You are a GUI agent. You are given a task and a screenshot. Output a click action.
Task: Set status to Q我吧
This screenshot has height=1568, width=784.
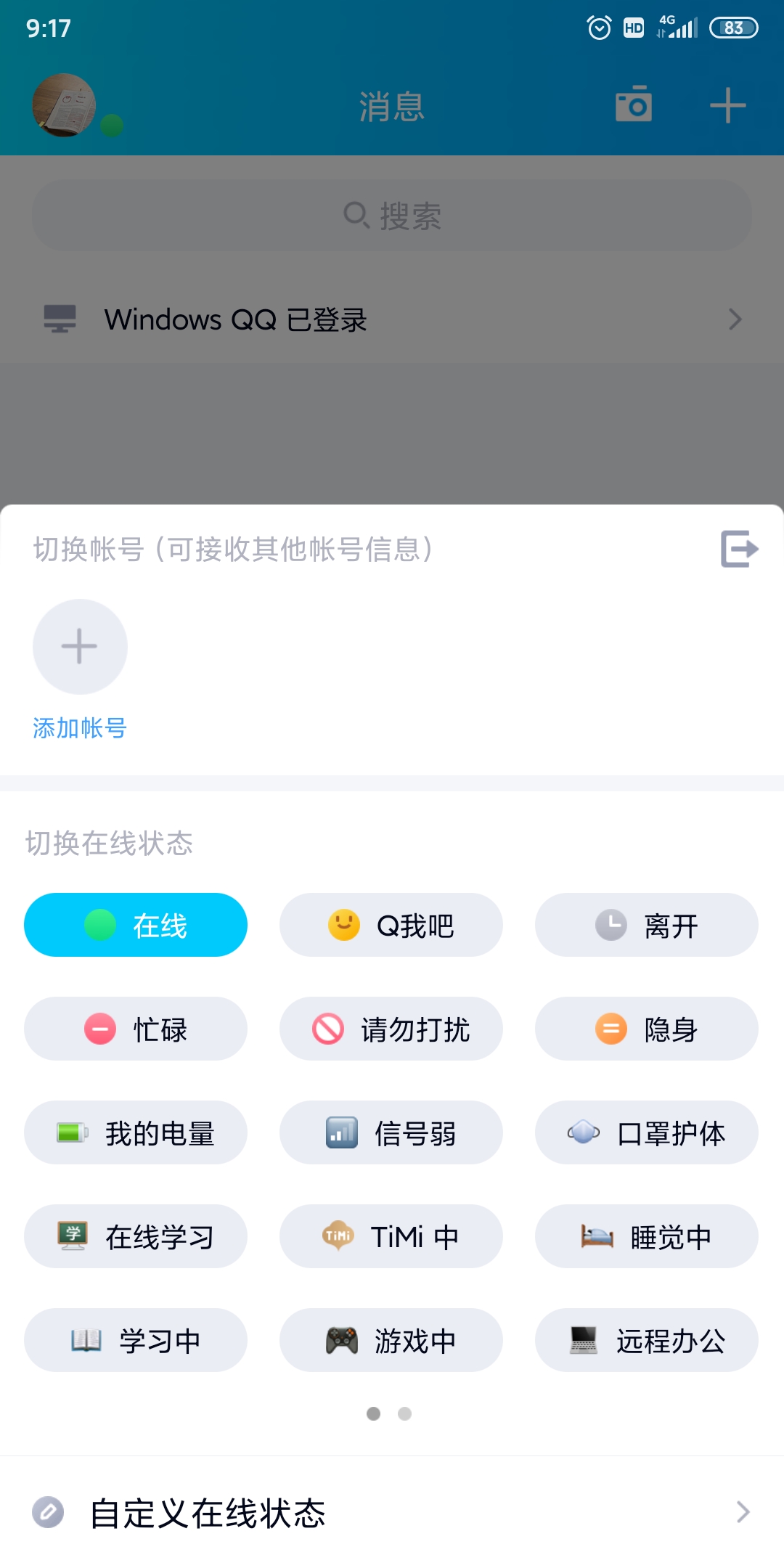(391, 925)
